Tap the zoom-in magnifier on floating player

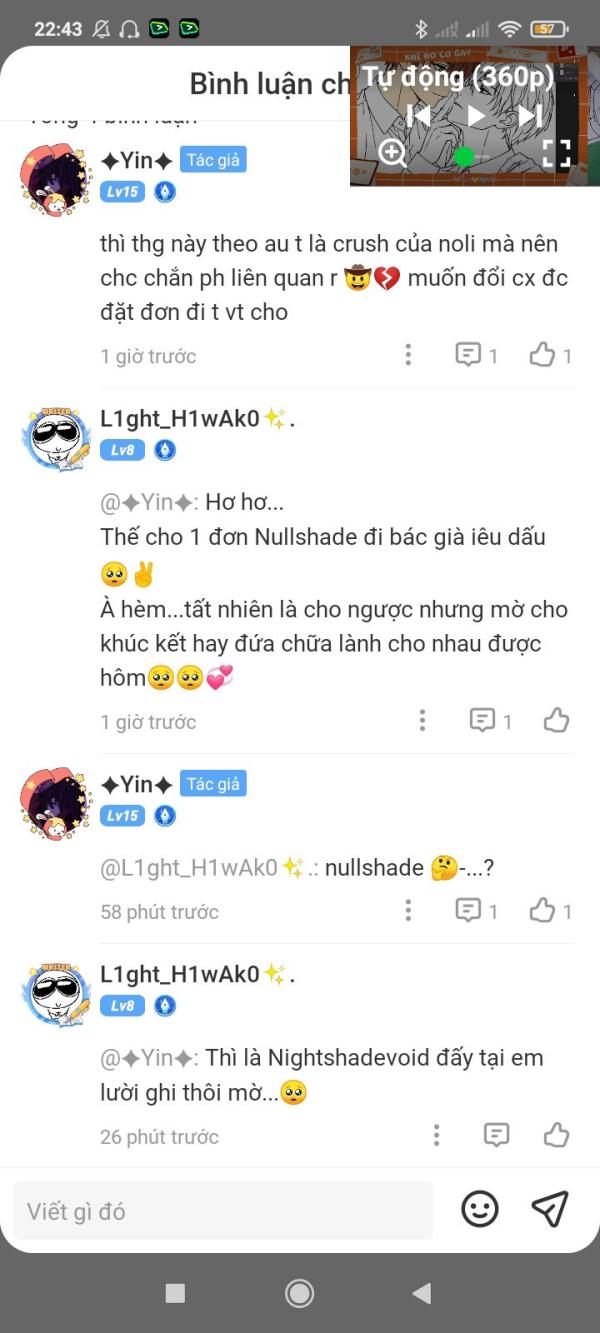coord(393,153)
